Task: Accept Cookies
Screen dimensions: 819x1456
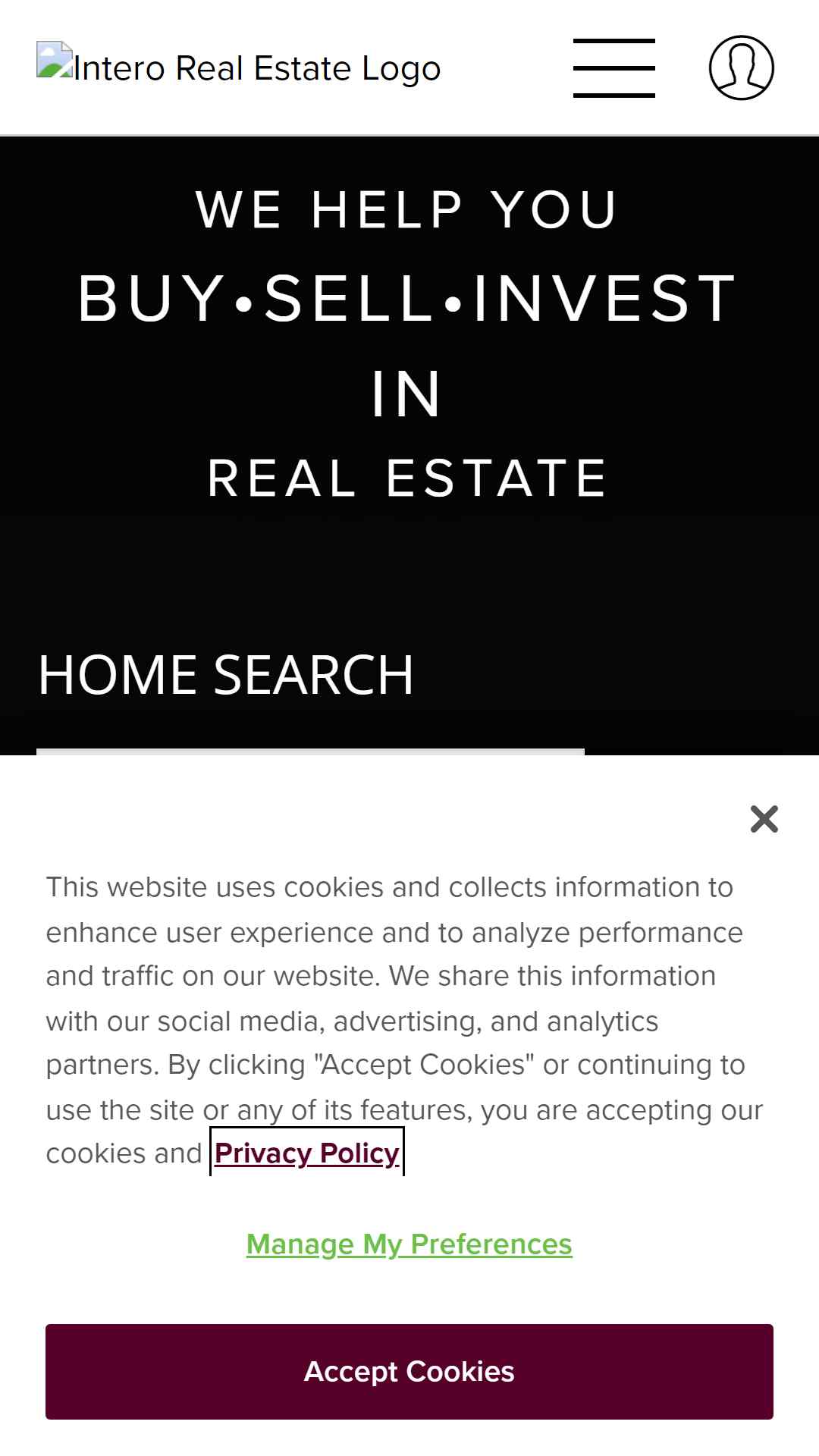Action: tap(409, 1371)
